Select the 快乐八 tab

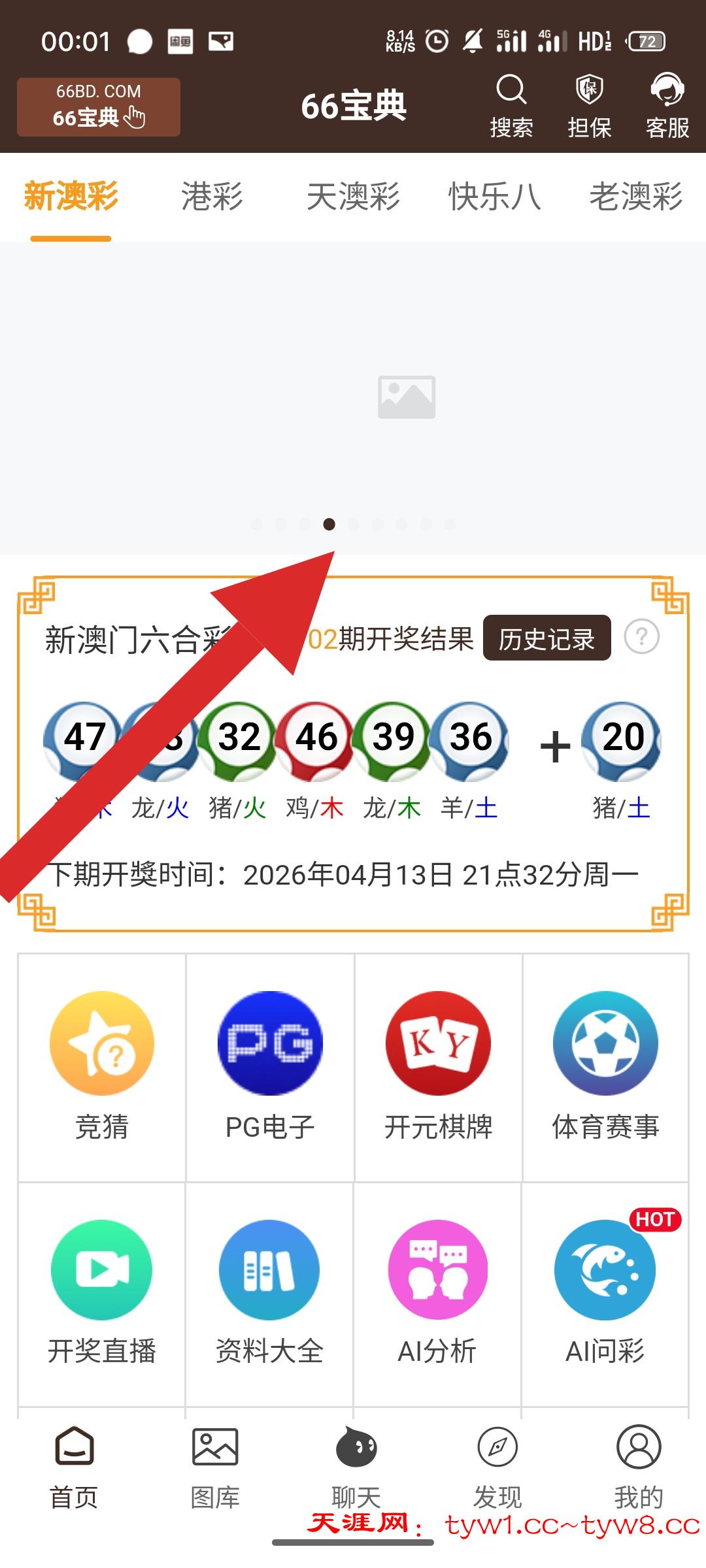[x=494, y=196]
